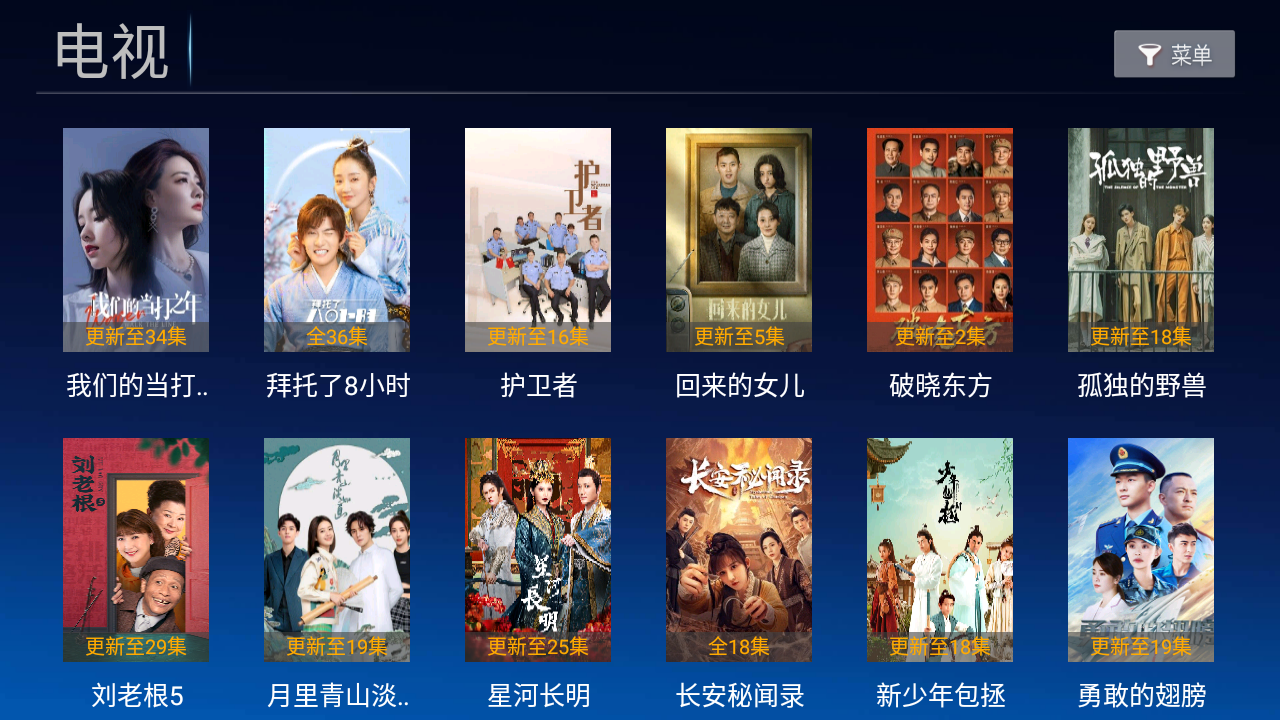
Task: Select the drama 拜托了8小时
Action: tap(337, 240)
